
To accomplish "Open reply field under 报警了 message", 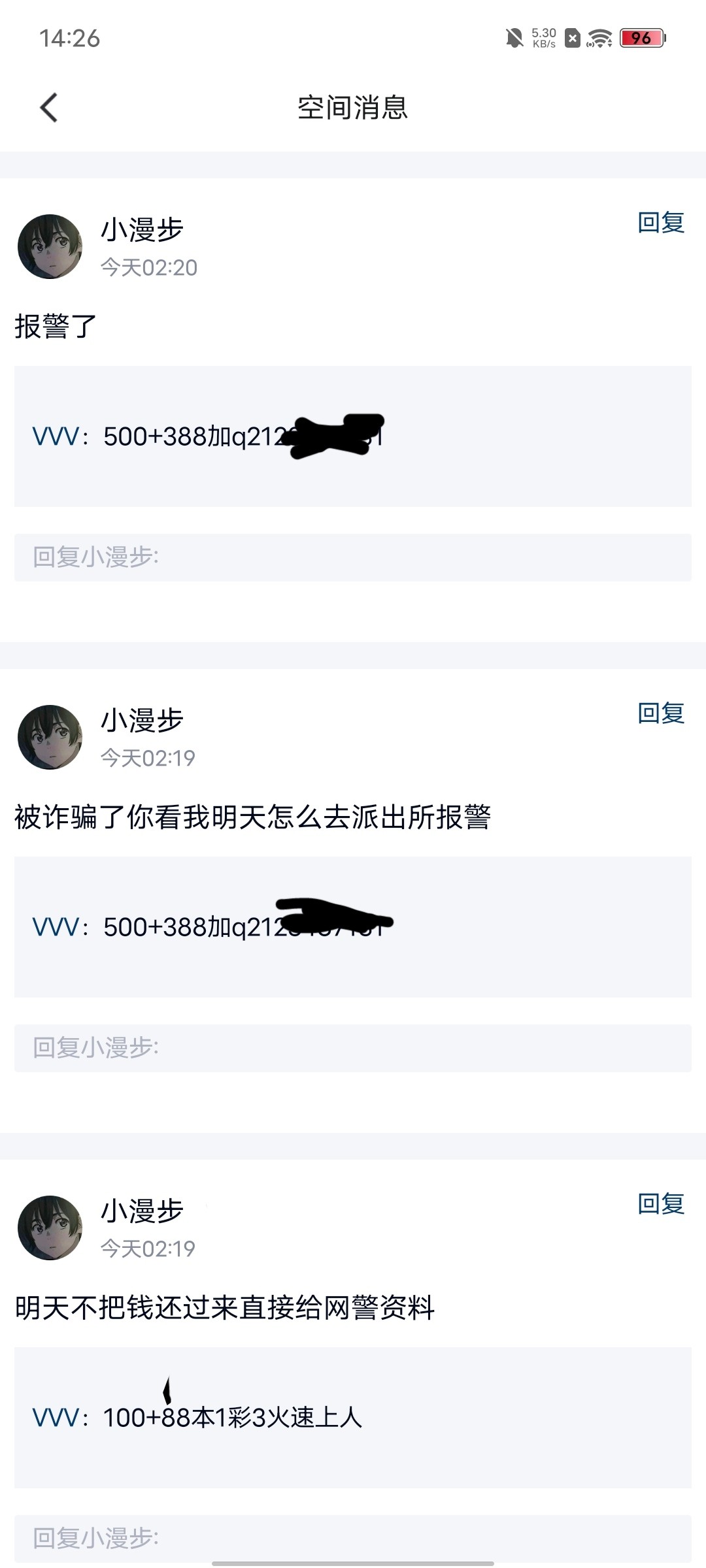I will click(353, 557).
